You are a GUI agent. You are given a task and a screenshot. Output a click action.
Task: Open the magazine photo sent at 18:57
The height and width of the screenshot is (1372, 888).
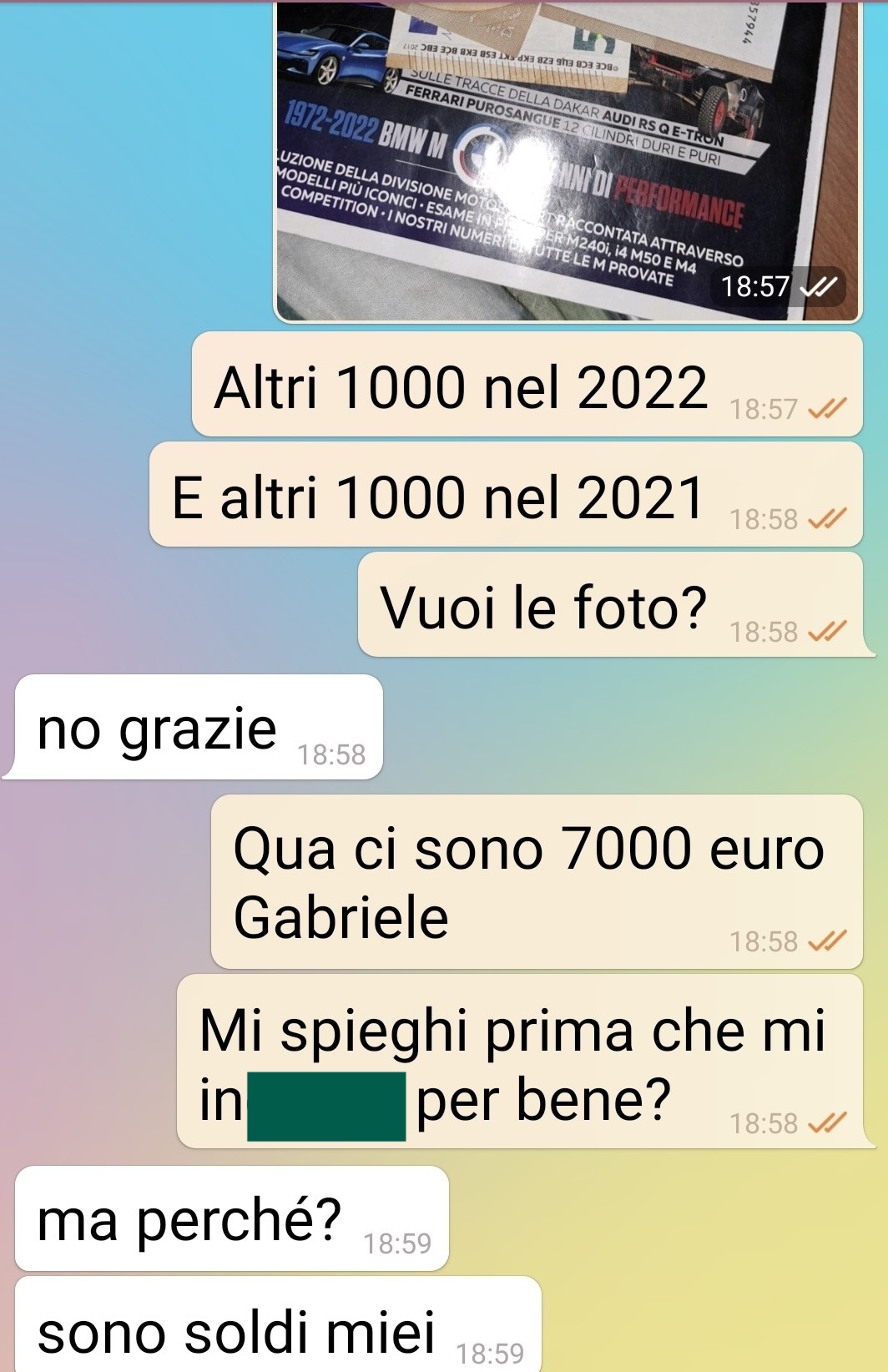pos(568,159)
